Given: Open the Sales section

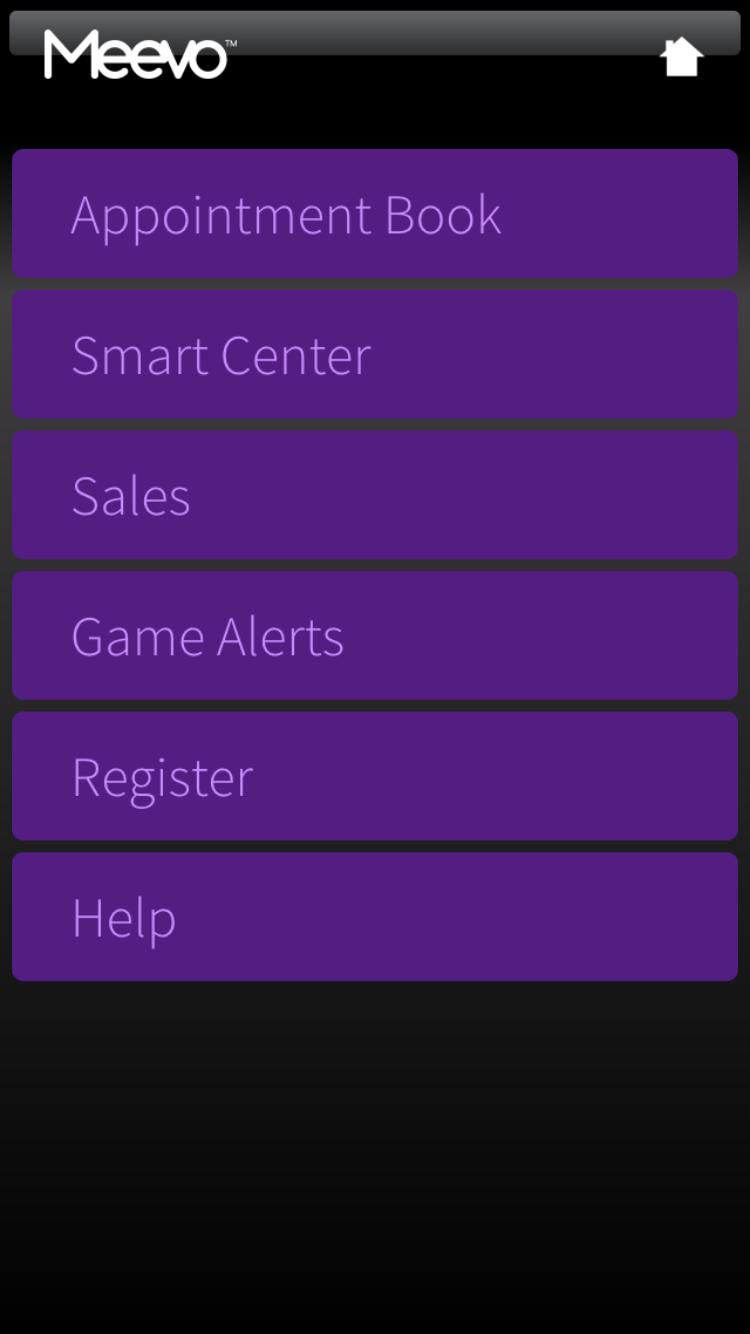Looking at the screenshot, I should pyautogui.click(x=375, y=495).
